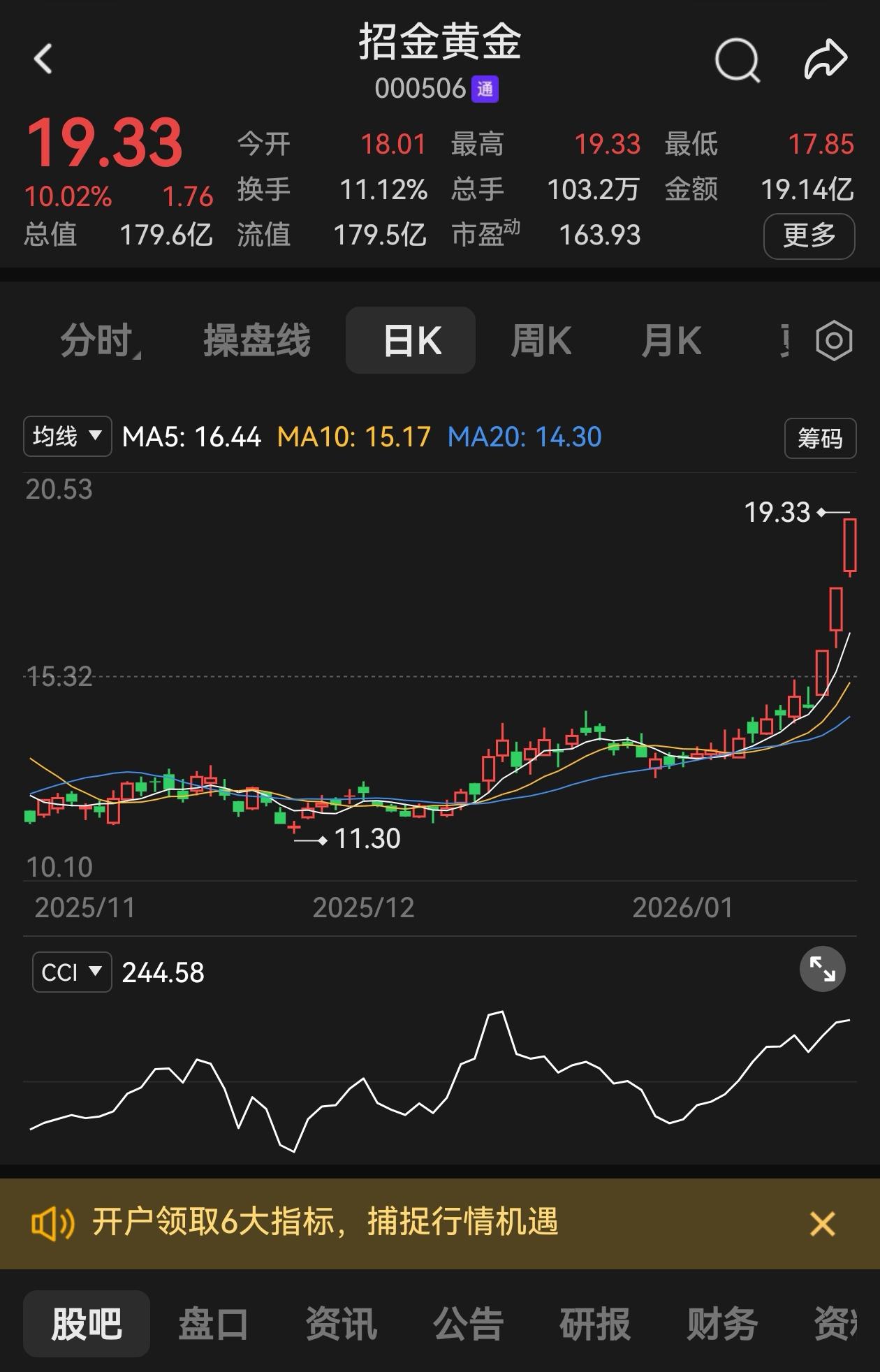Select the 股吧 tab

(87, 1324)
